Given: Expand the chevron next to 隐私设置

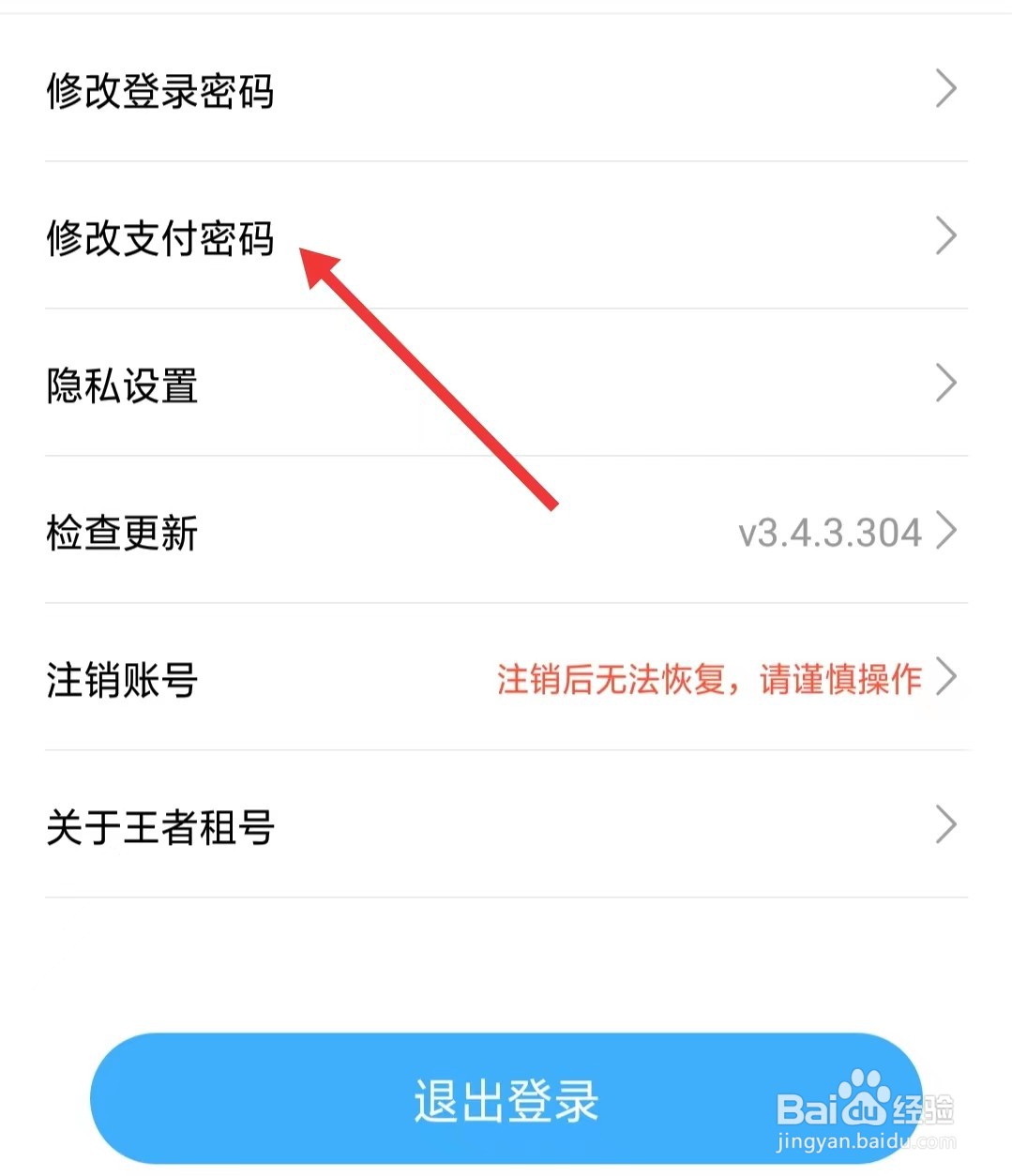Looking at the screenshot, I should click(947, 383).
